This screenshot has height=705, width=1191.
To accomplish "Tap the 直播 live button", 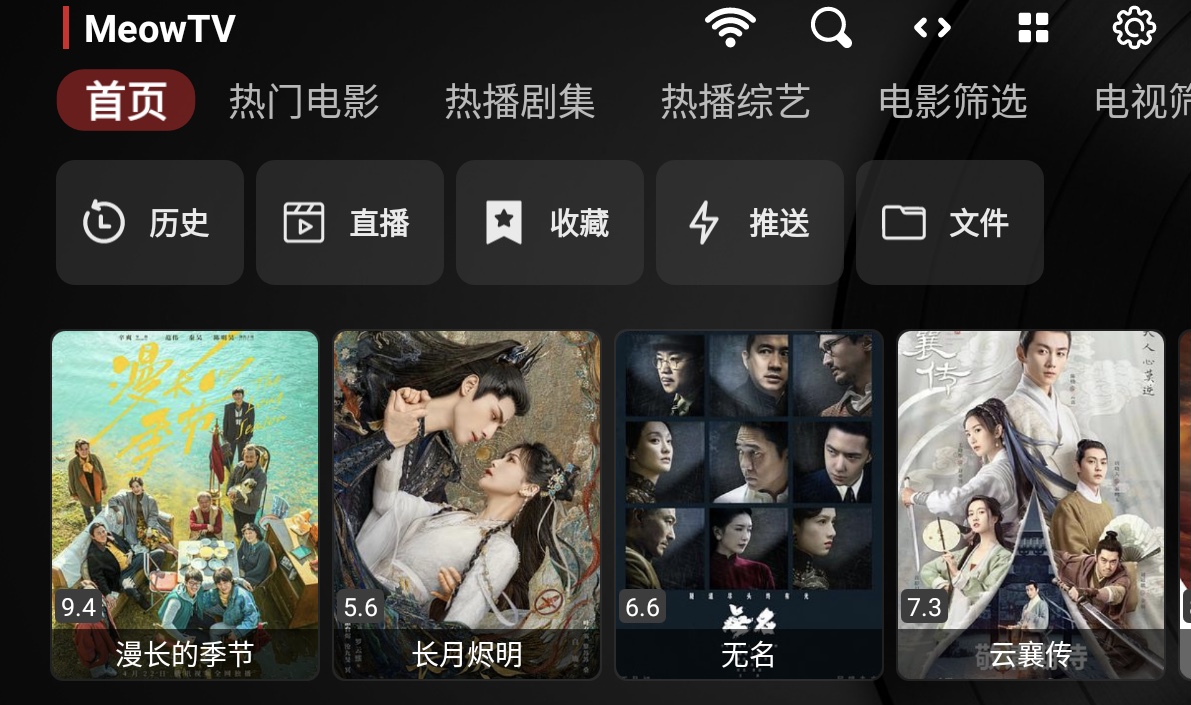I will point(350,223).
